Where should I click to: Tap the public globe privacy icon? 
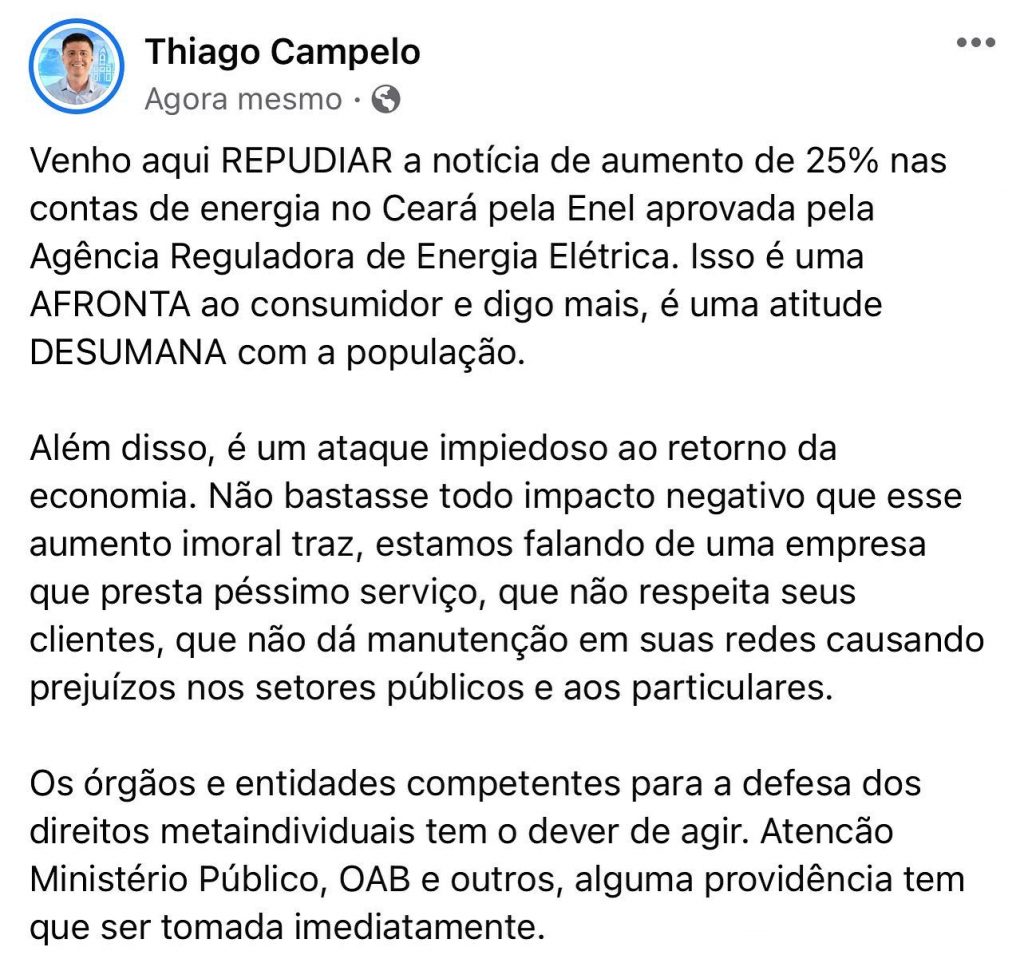tap(386, 99)
